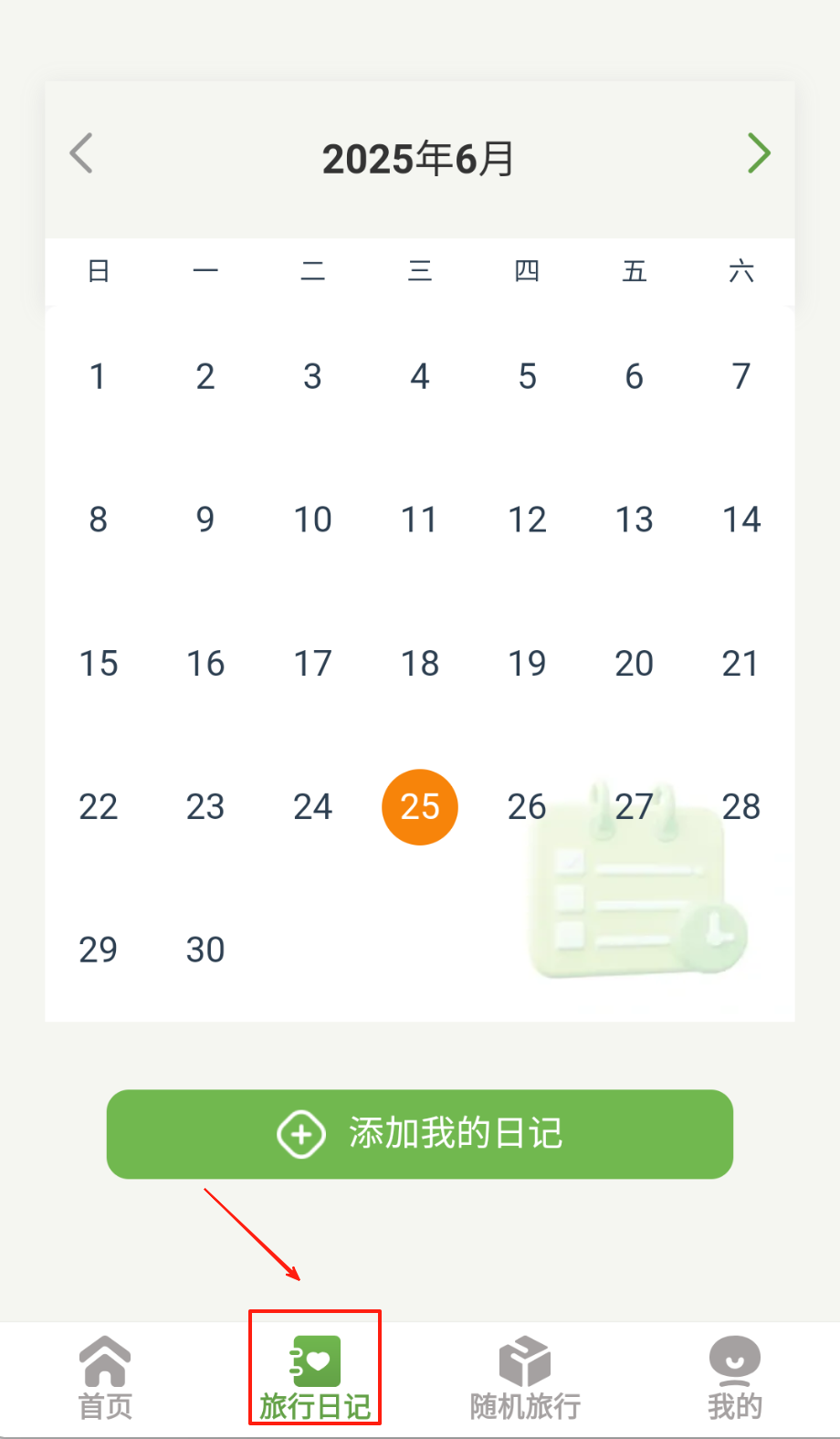840x1439 pixels.
Task: Choose the 14th on calendar
Action: pyautogui.click(x=741, y=520)
